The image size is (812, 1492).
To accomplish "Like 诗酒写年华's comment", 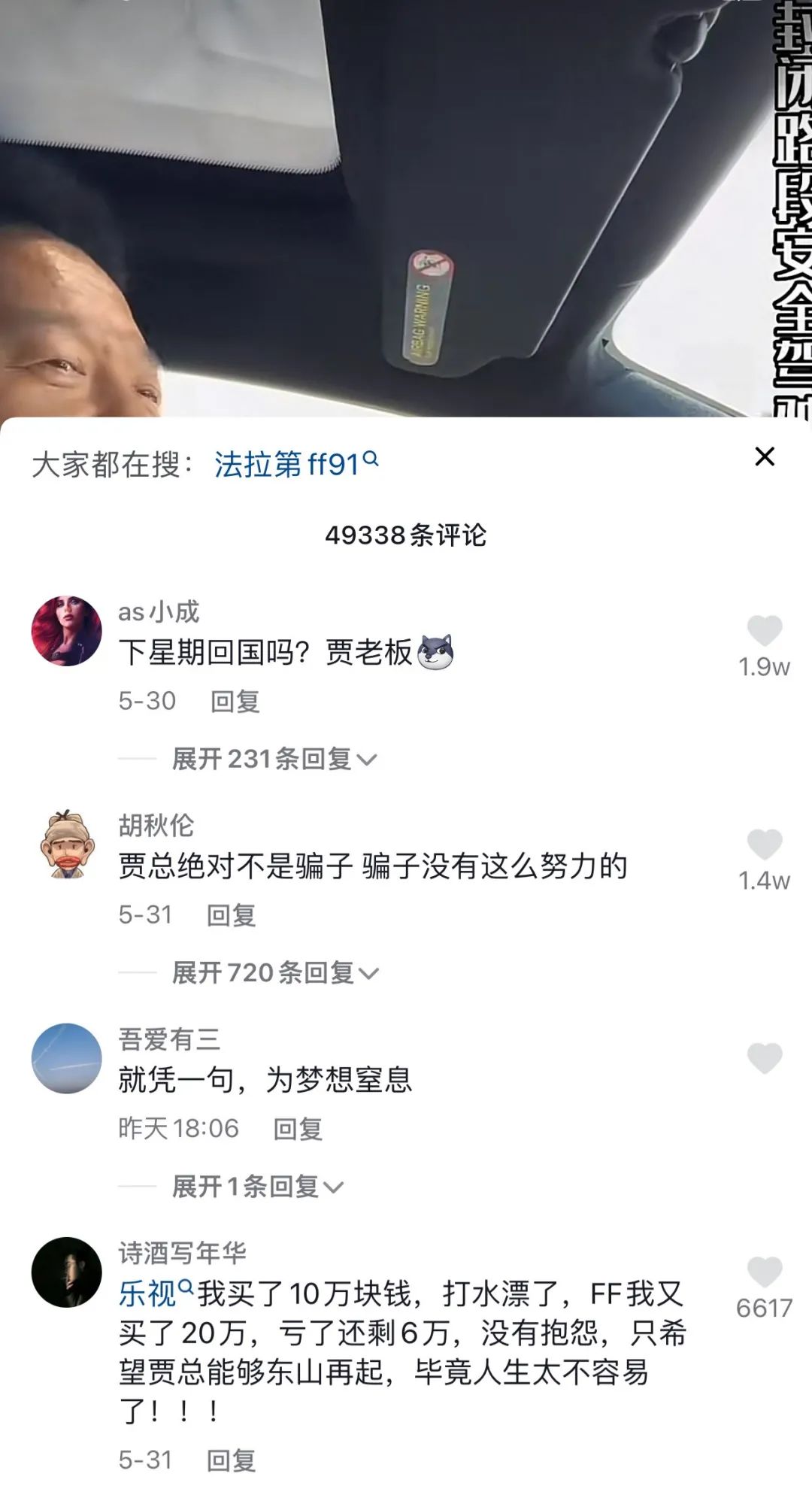I will coord(765,1272).
